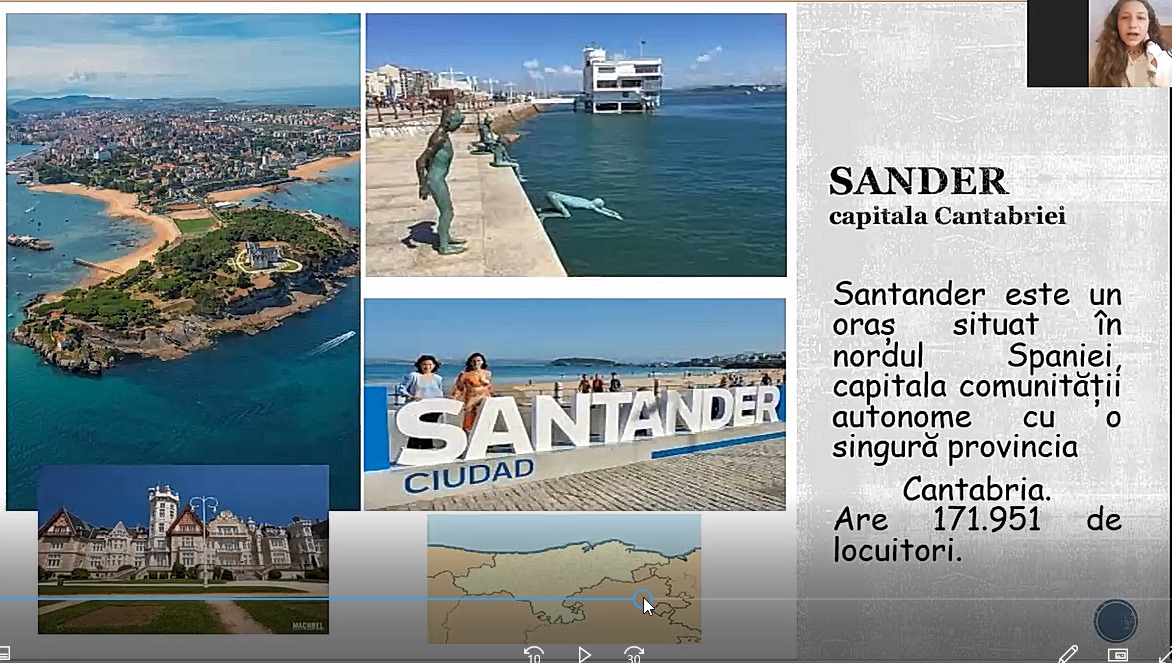
Task: Tap the seek bar progress handle
Action: pyautogui.click(x=643, y=600)
